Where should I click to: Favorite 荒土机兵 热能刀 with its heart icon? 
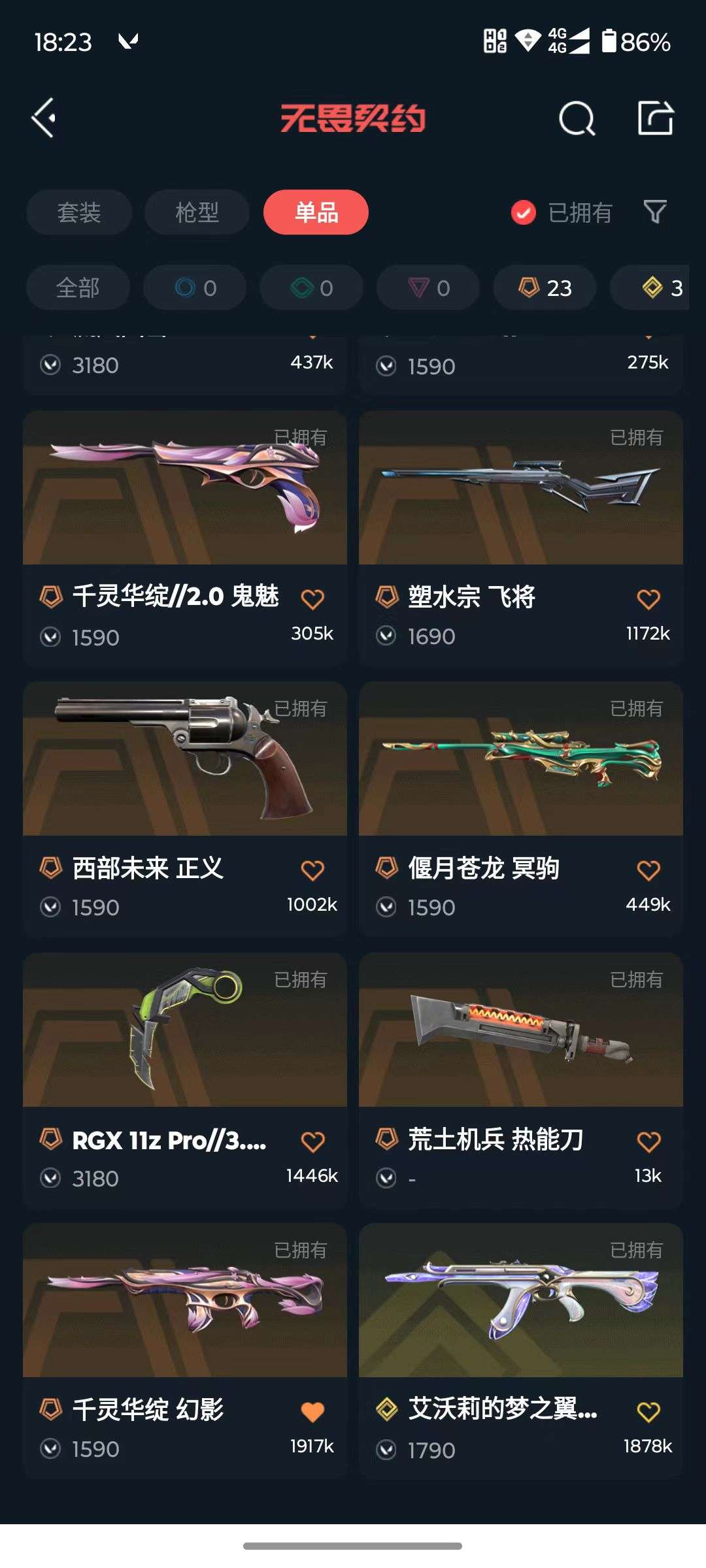648,1139
